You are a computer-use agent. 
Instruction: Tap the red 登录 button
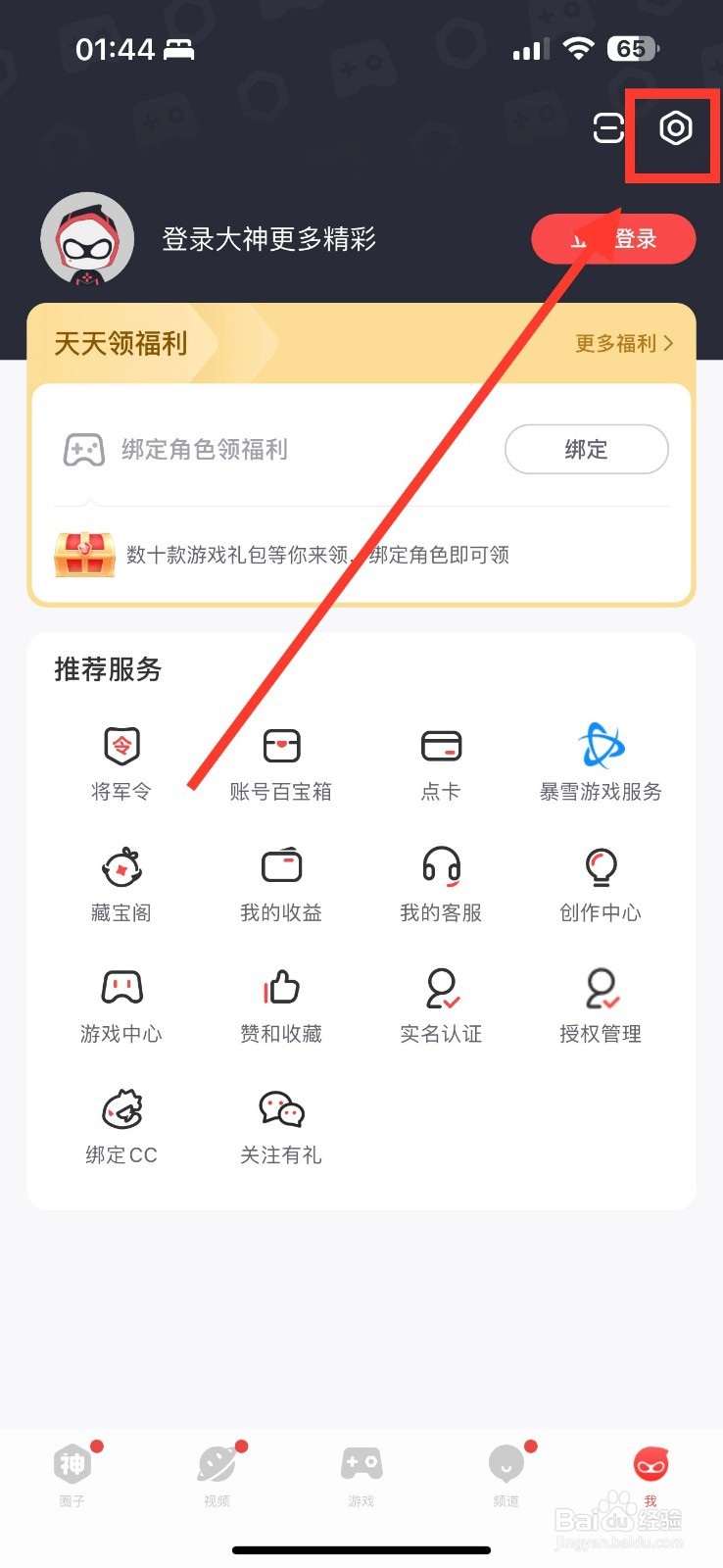click(x=613, y=238)
